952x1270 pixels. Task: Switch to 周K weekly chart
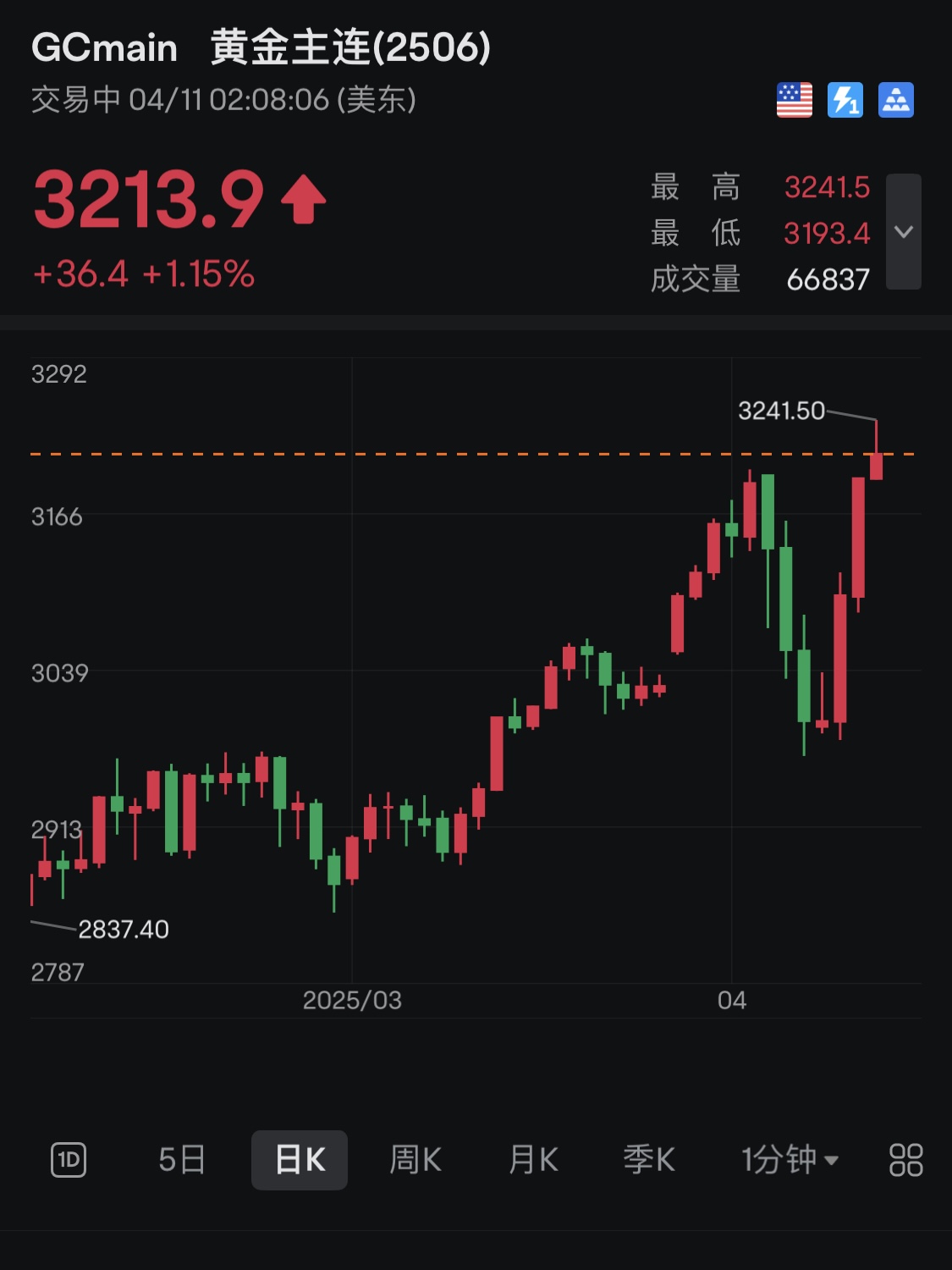(415, 1160)
